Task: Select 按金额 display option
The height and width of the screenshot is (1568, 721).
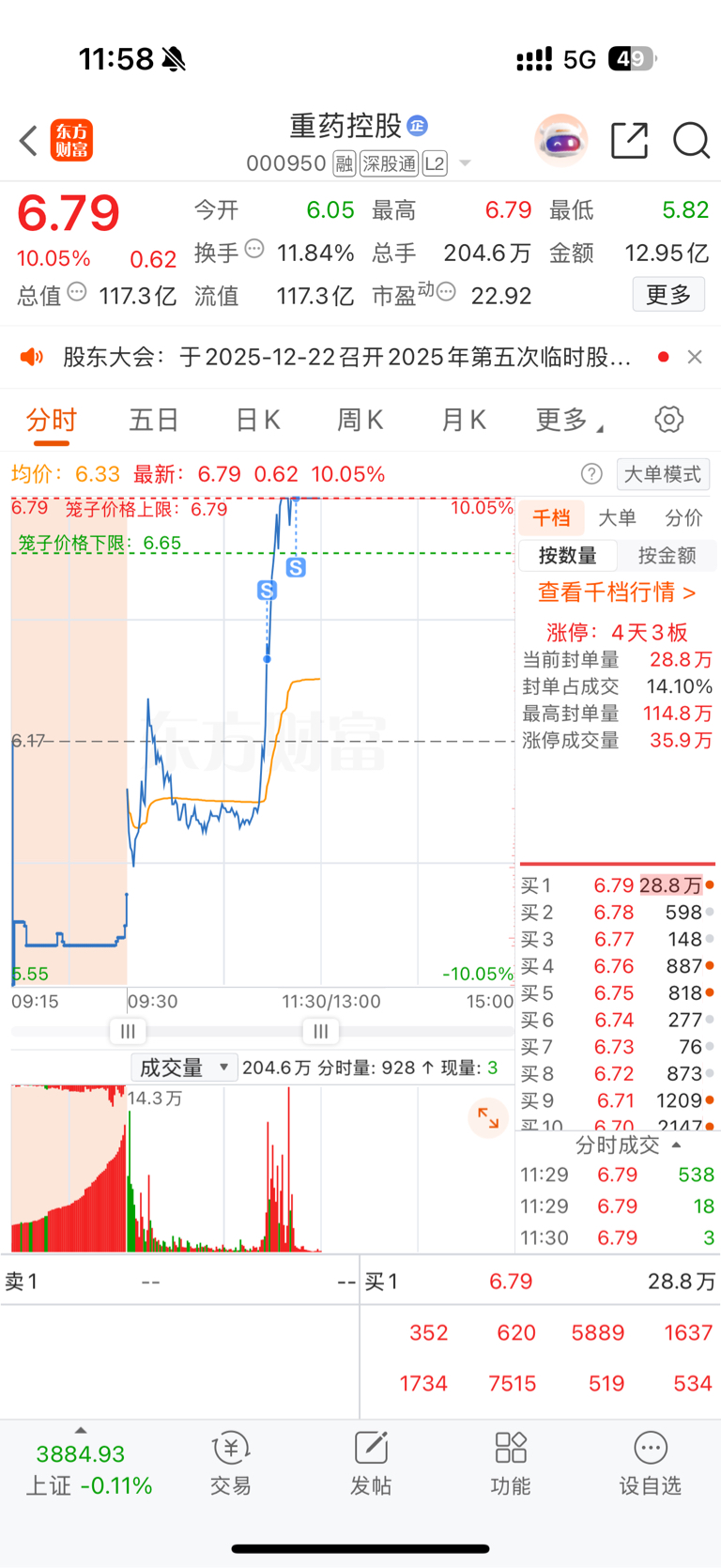Action: pyautogui.click(x=667, y=555)
